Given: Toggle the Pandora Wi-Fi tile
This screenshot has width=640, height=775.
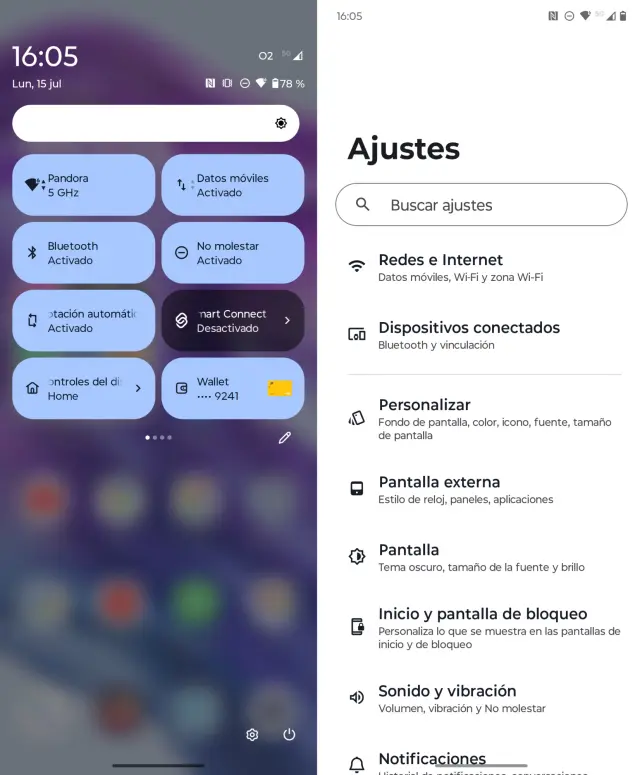Looking at the screenshot, I should (x=83, y=185).
